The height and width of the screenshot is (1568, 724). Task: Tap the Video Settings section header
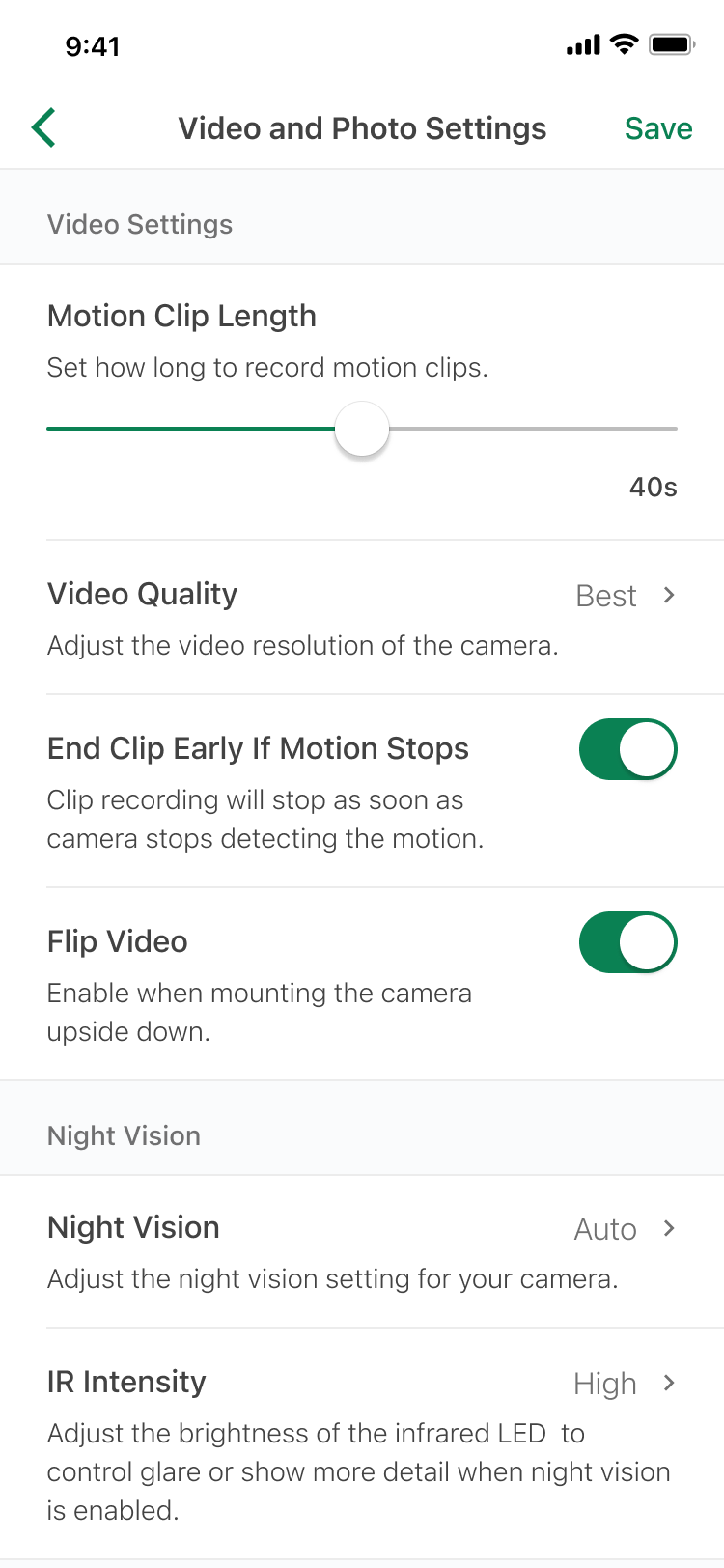click(x=140, y=225)
